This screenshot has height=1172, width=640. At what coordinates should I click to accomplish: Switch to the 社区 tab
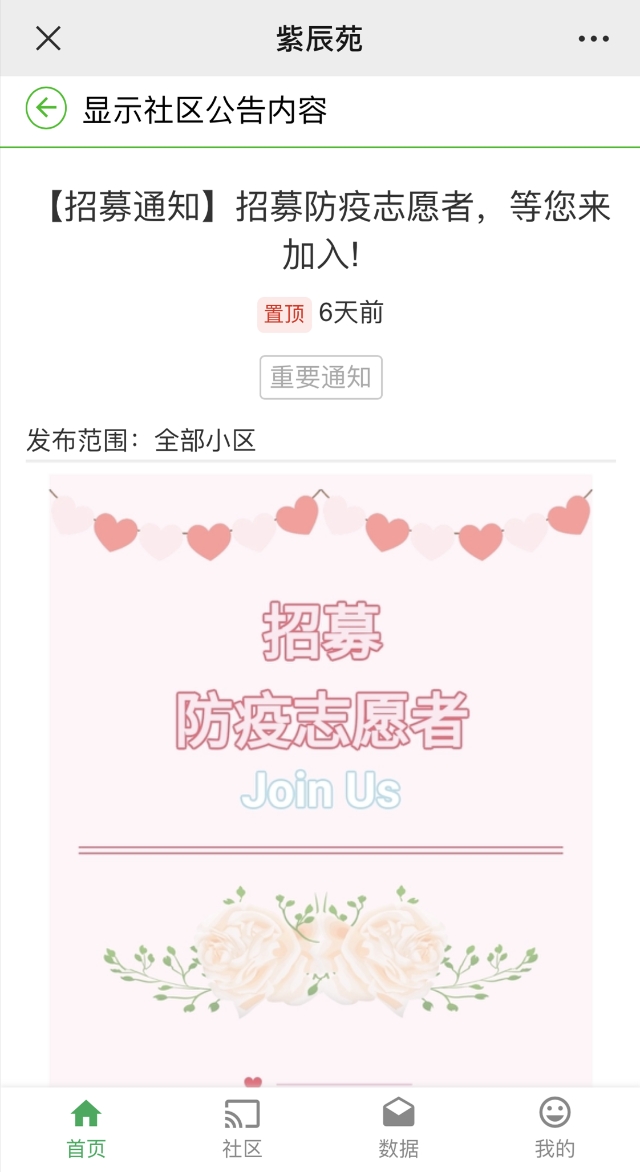(x=242, y=1128)
